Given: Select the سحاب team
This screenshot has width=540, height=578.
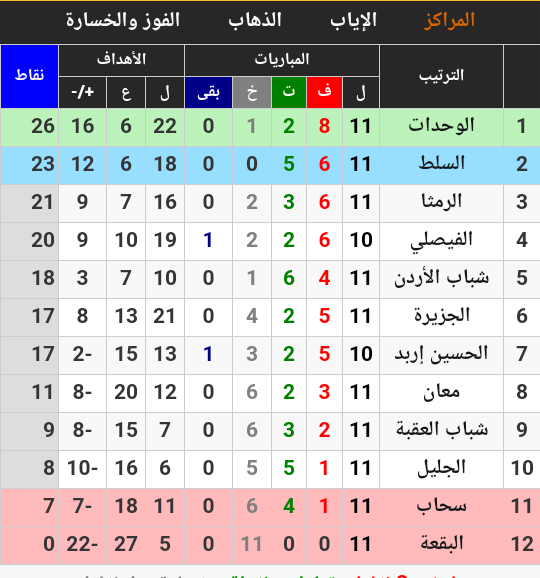Looking at the screenshot, I should pos(441,506).
